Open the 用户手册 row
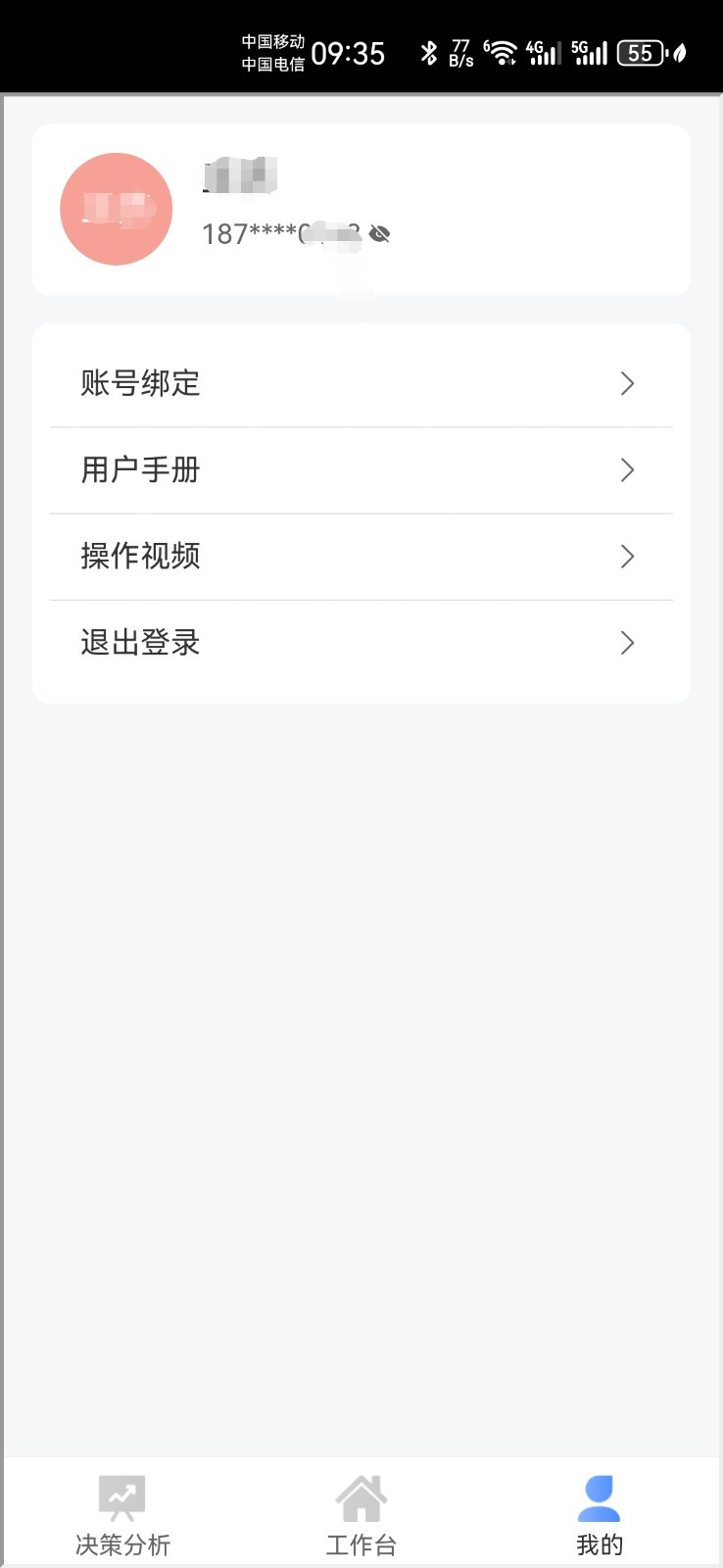 coord(361,470)
